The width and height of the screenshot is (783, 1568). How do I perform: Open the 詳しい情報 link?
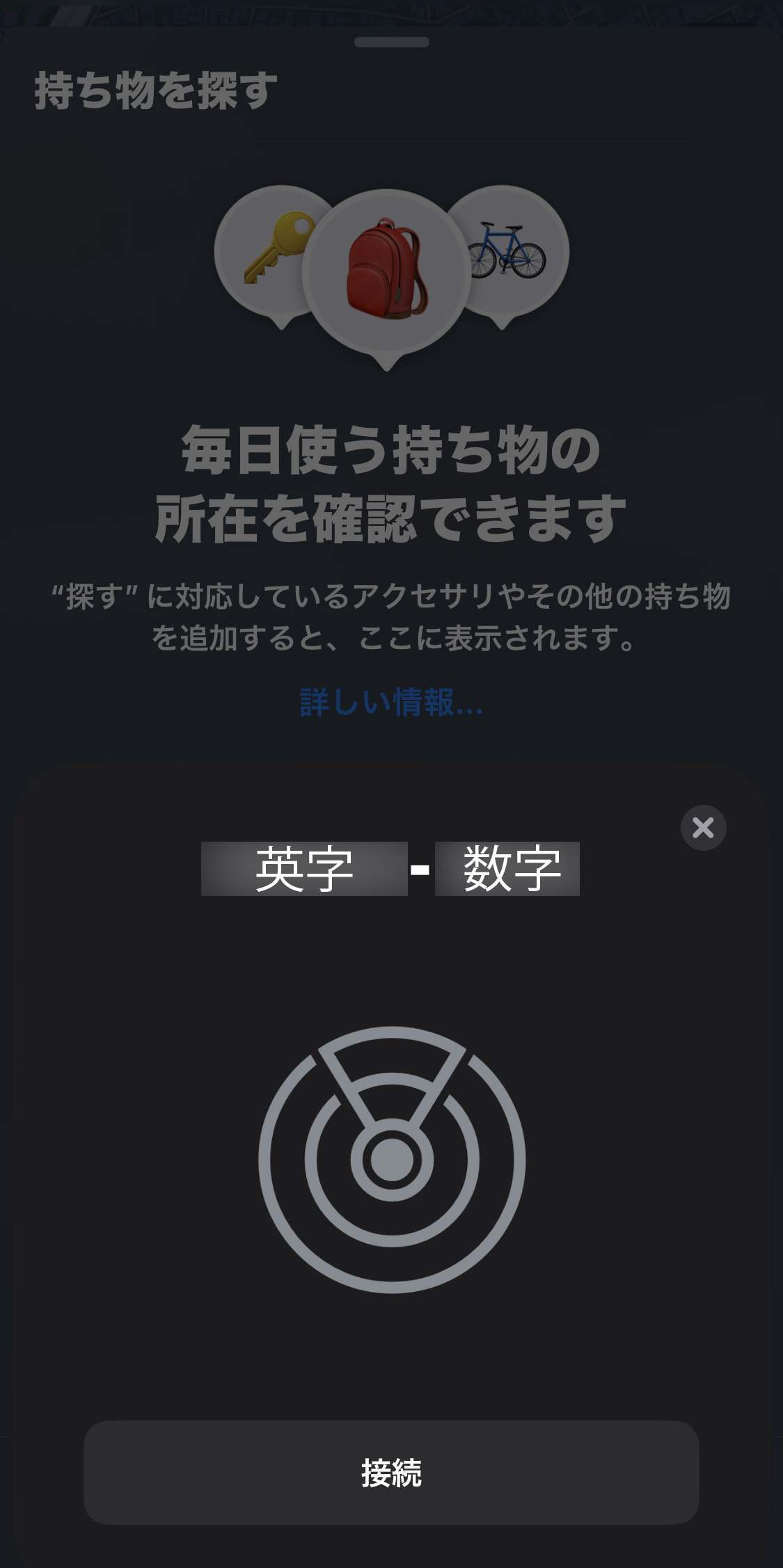pos(391,703)
